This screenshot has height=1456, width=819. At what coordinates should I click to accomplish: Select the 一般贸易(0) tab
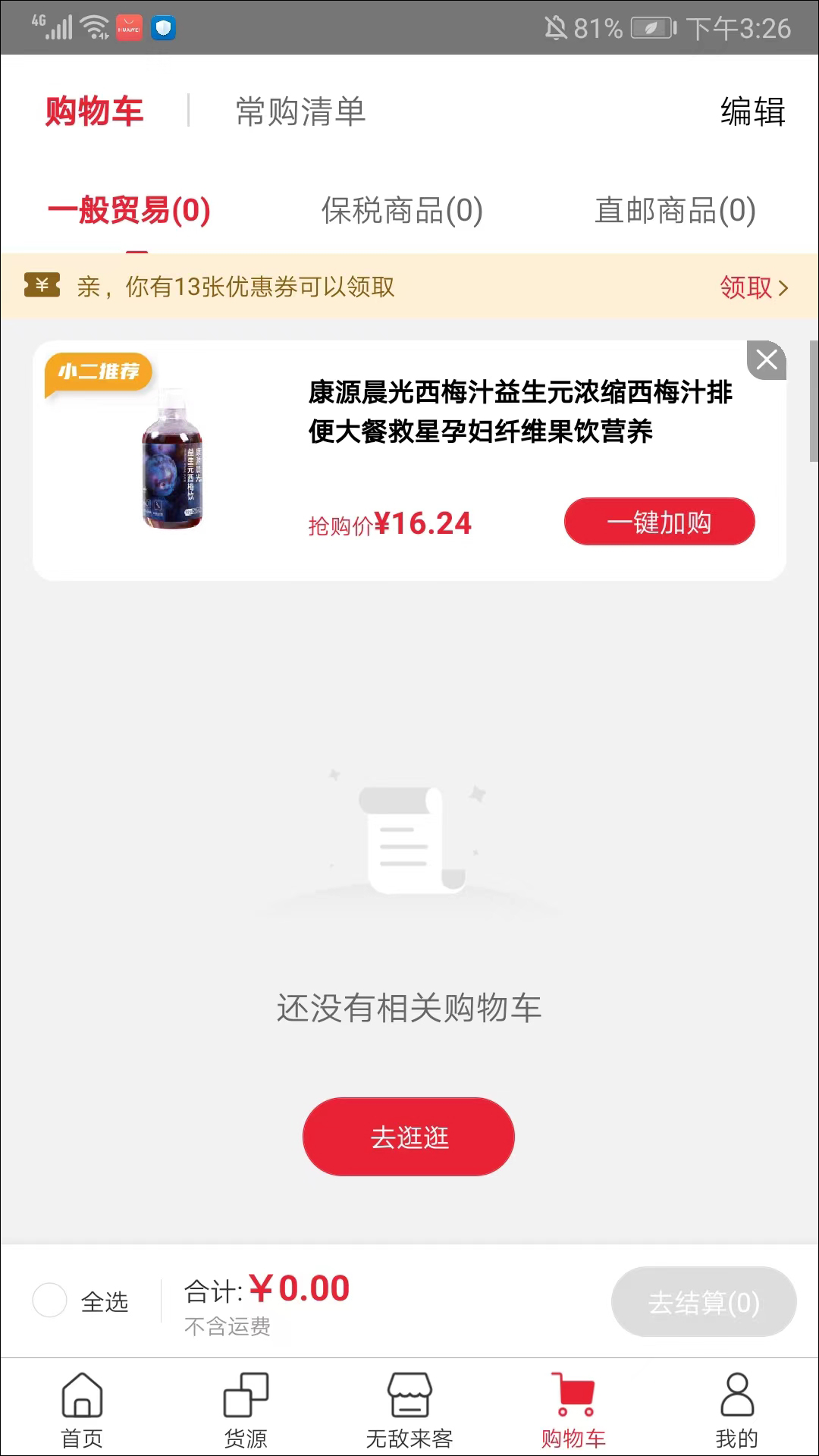click(x=129, y=211)
